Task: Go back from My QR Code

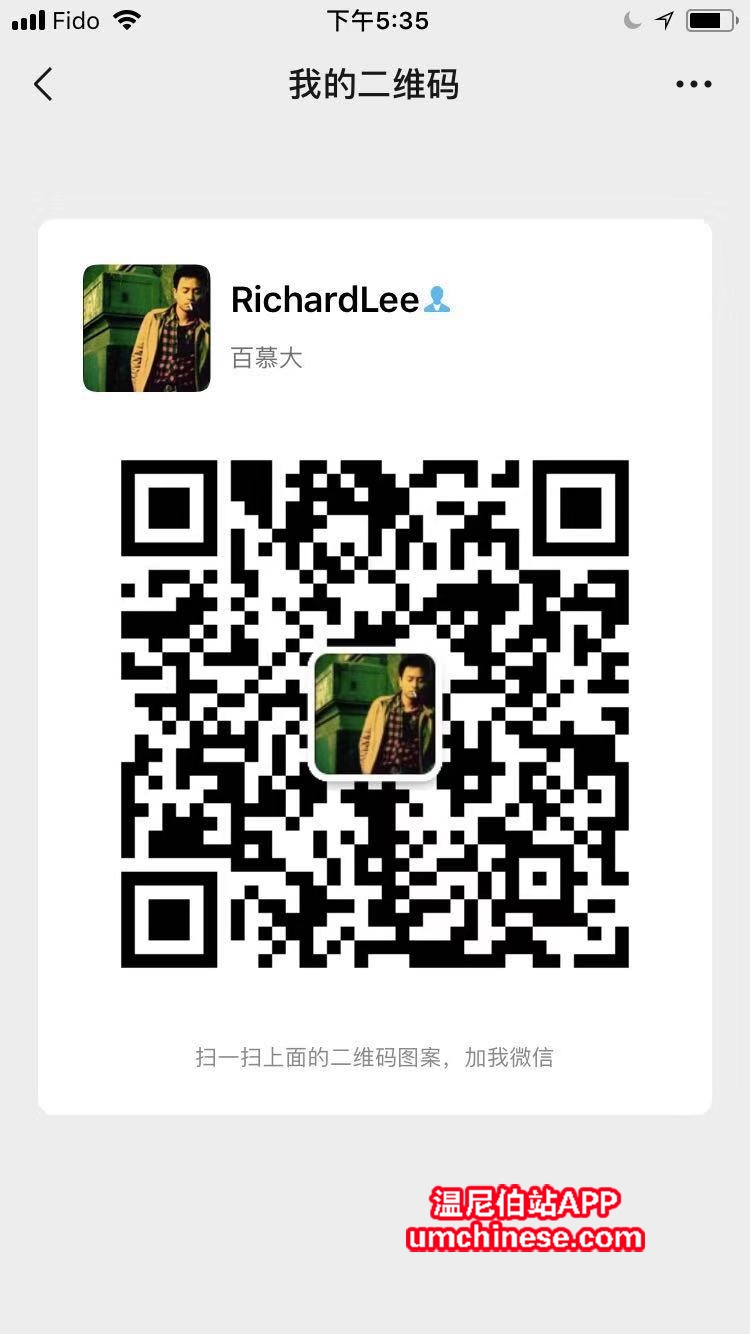Action: point(43,84)
